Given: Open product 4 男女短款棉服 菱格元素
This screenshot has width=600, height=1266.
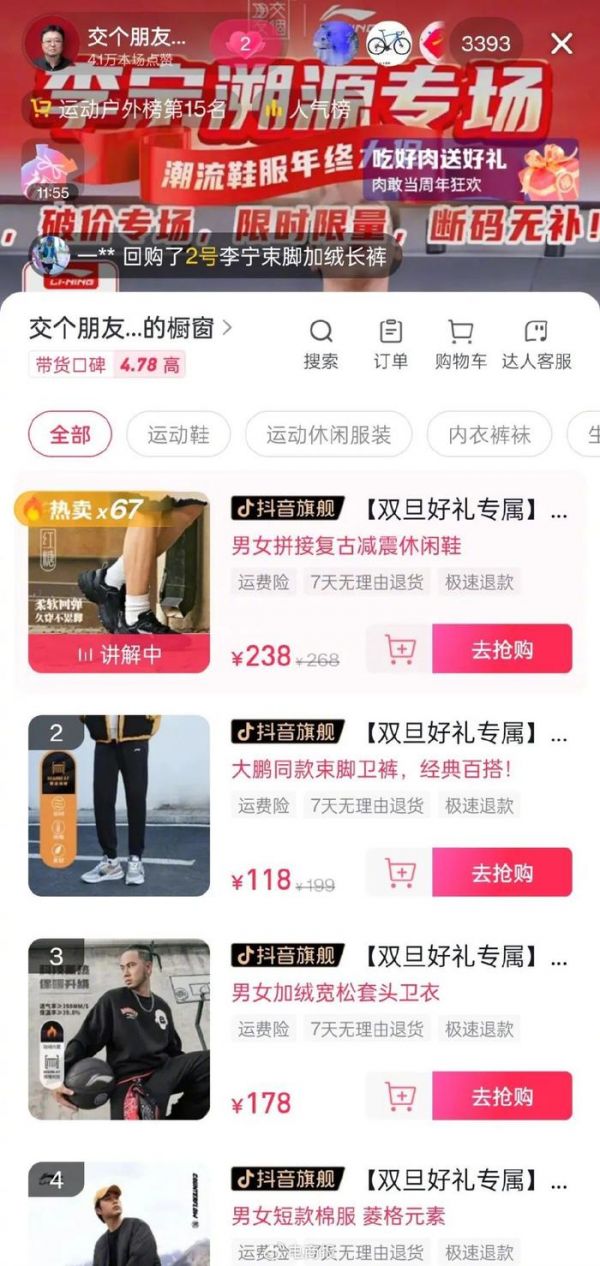Looking at the screenshot, I should tap(338, 1216).
